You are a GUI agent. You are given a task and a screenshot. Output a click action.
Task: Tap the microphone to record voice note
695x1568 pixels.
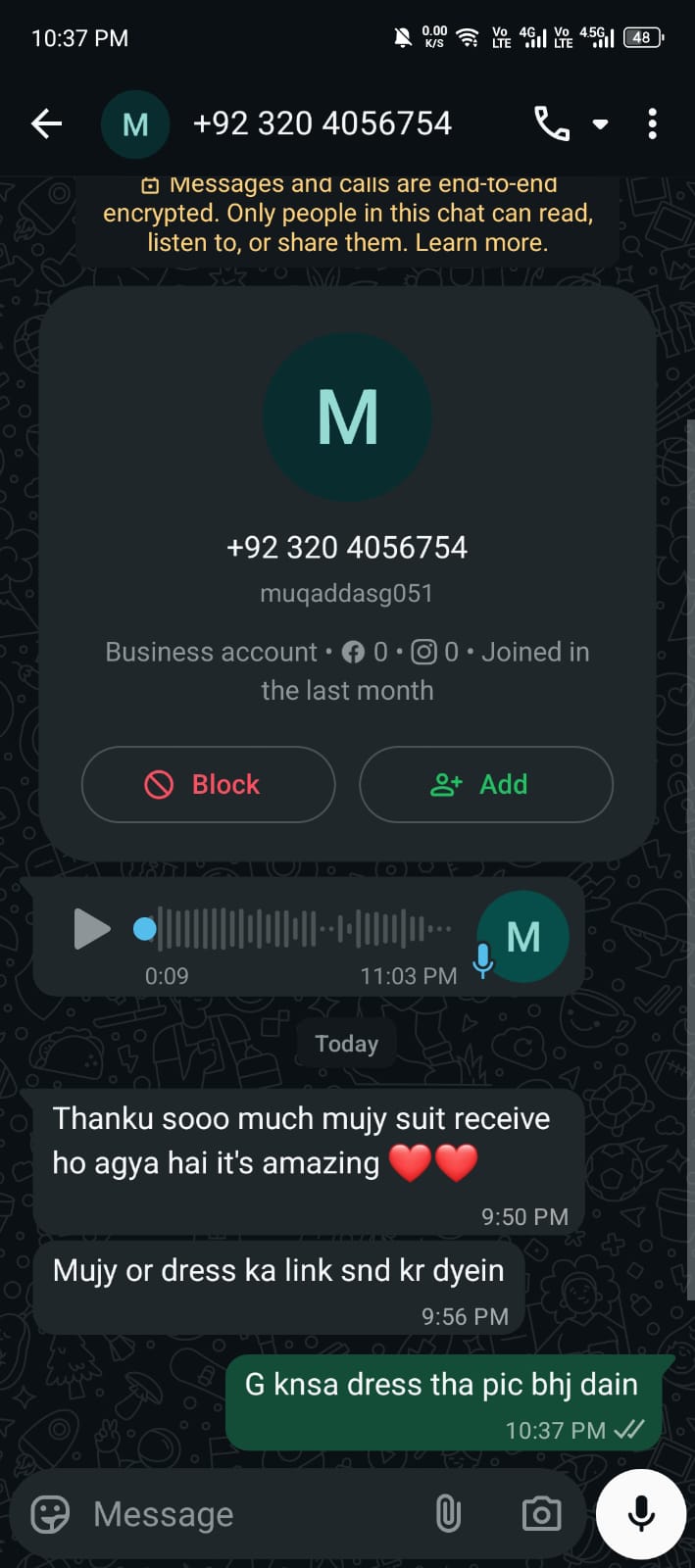tap(641, 1513)
